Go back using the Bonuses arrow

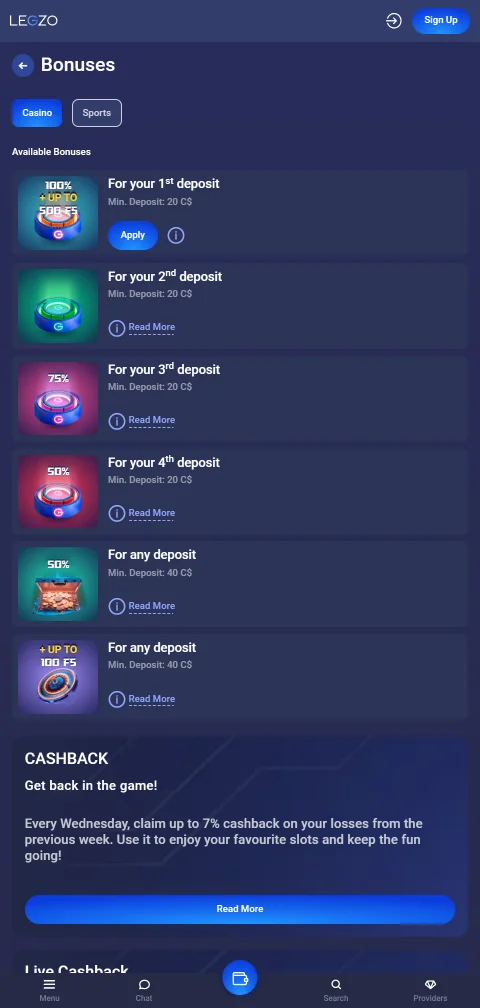[x=23, y=66]
